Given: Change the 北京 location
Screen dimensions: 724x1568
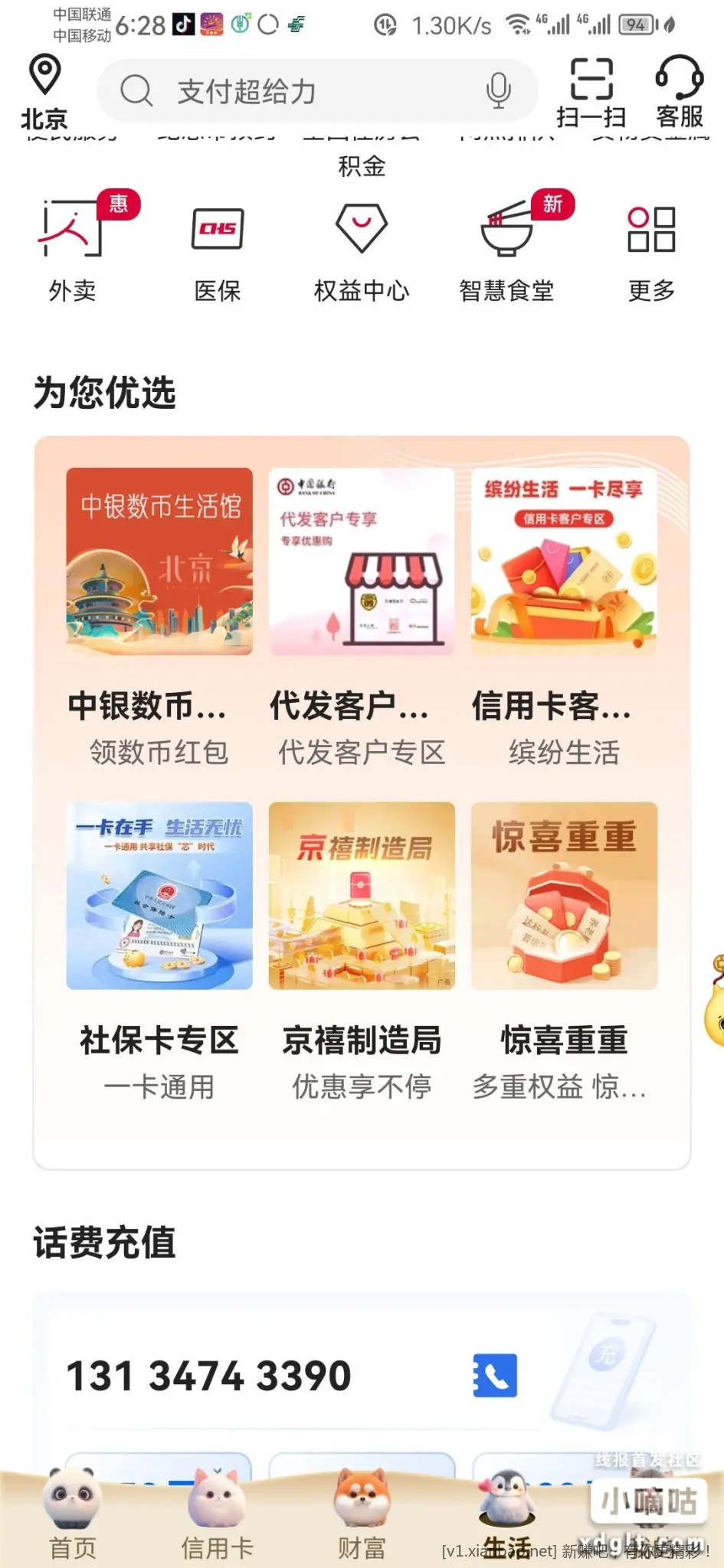Looking at the screenshot, I should point(44,92).
